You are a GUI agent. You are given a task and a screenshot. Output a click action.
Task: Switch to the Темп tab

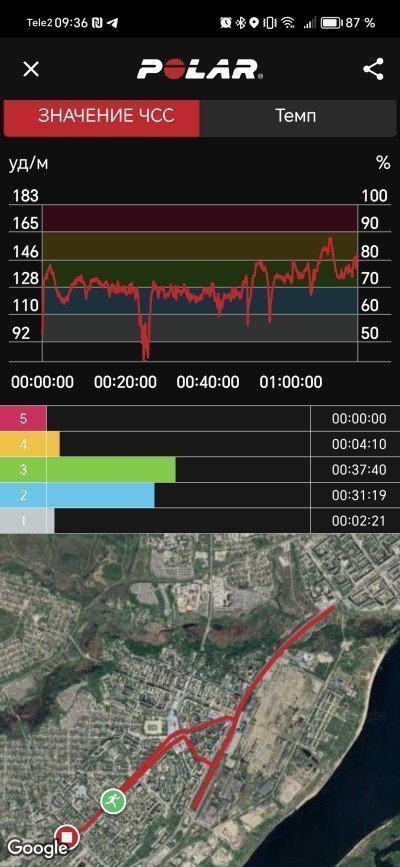point(298,117)
